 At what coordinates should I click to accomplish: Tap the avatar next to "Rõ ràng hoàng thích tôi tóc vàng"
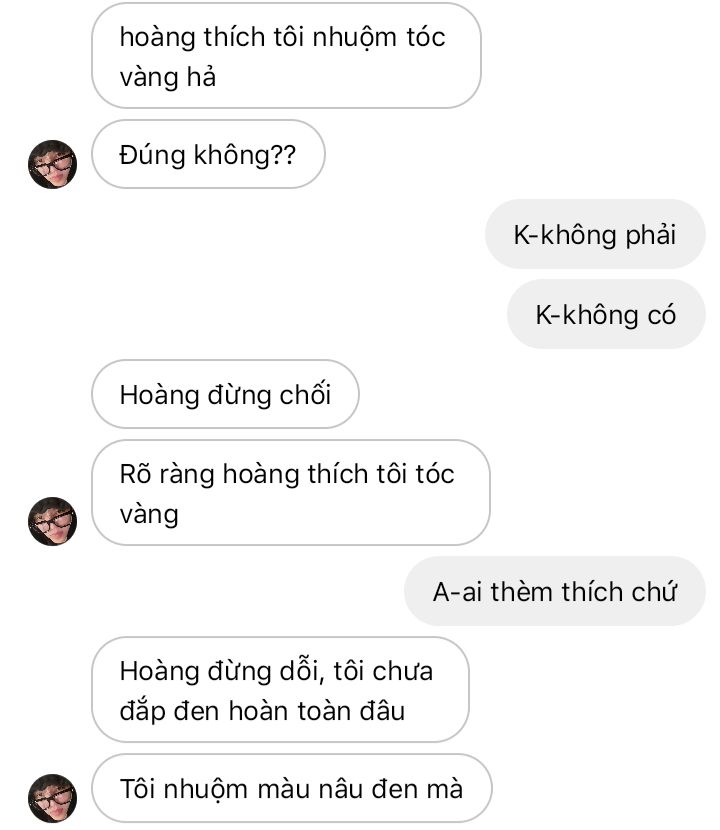(52, 521)
